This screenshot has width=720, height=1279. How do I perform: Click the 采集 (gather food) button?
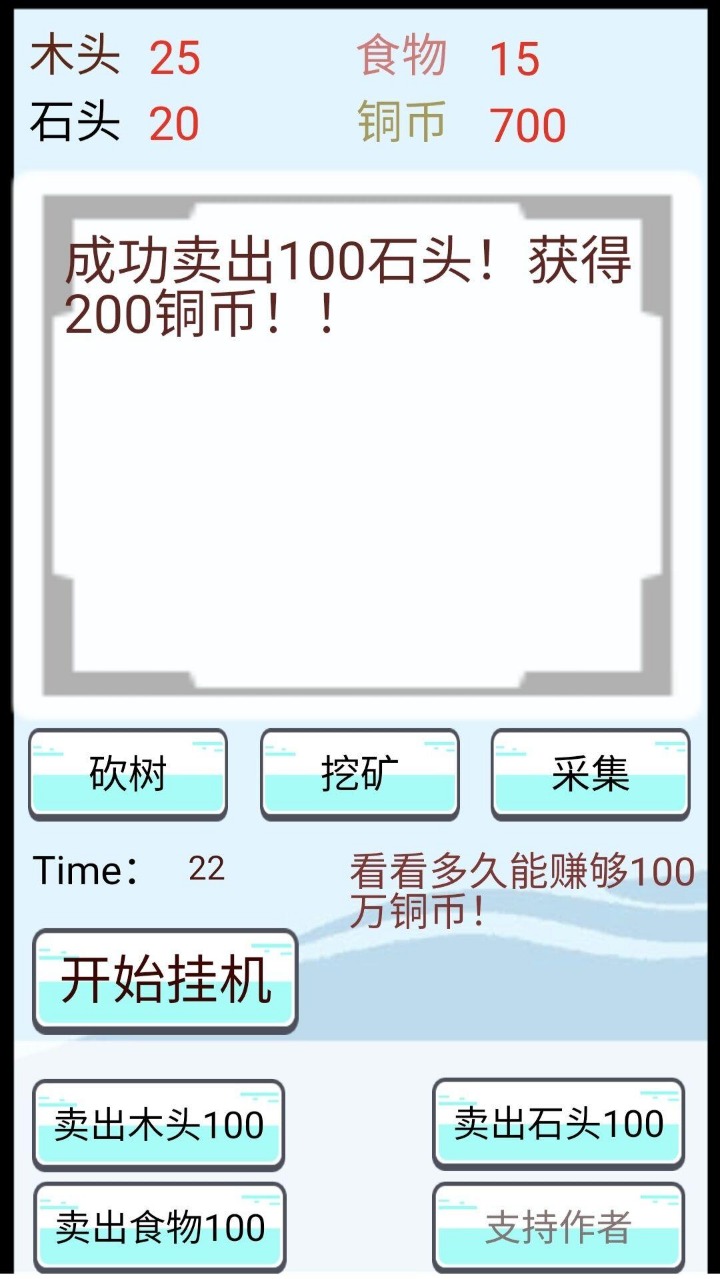click(x=590, y=775)
